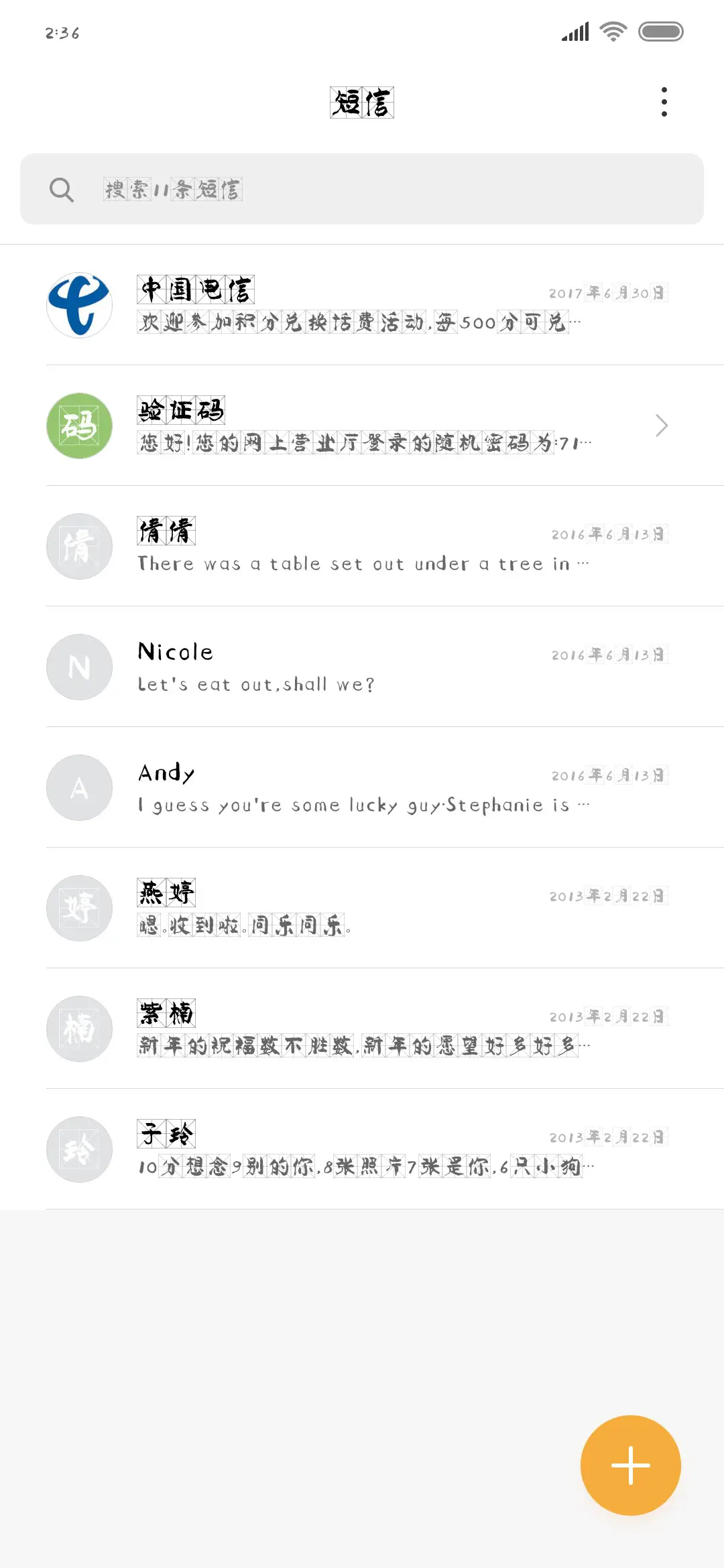Tap the green 验证码 avatar icon

click(78, 426)
